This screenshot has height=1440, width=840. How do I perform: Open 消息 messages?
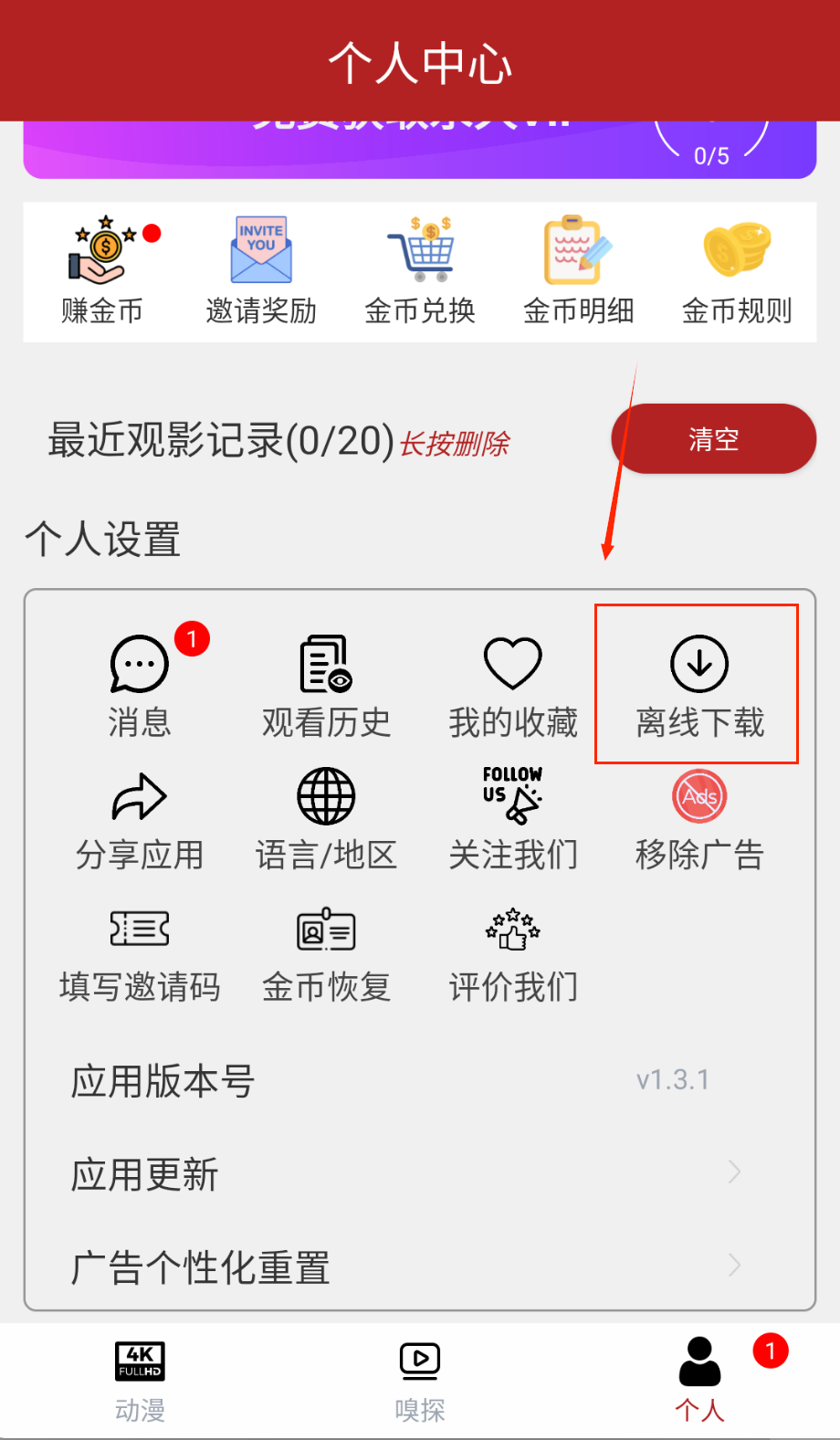click(140, 686)
